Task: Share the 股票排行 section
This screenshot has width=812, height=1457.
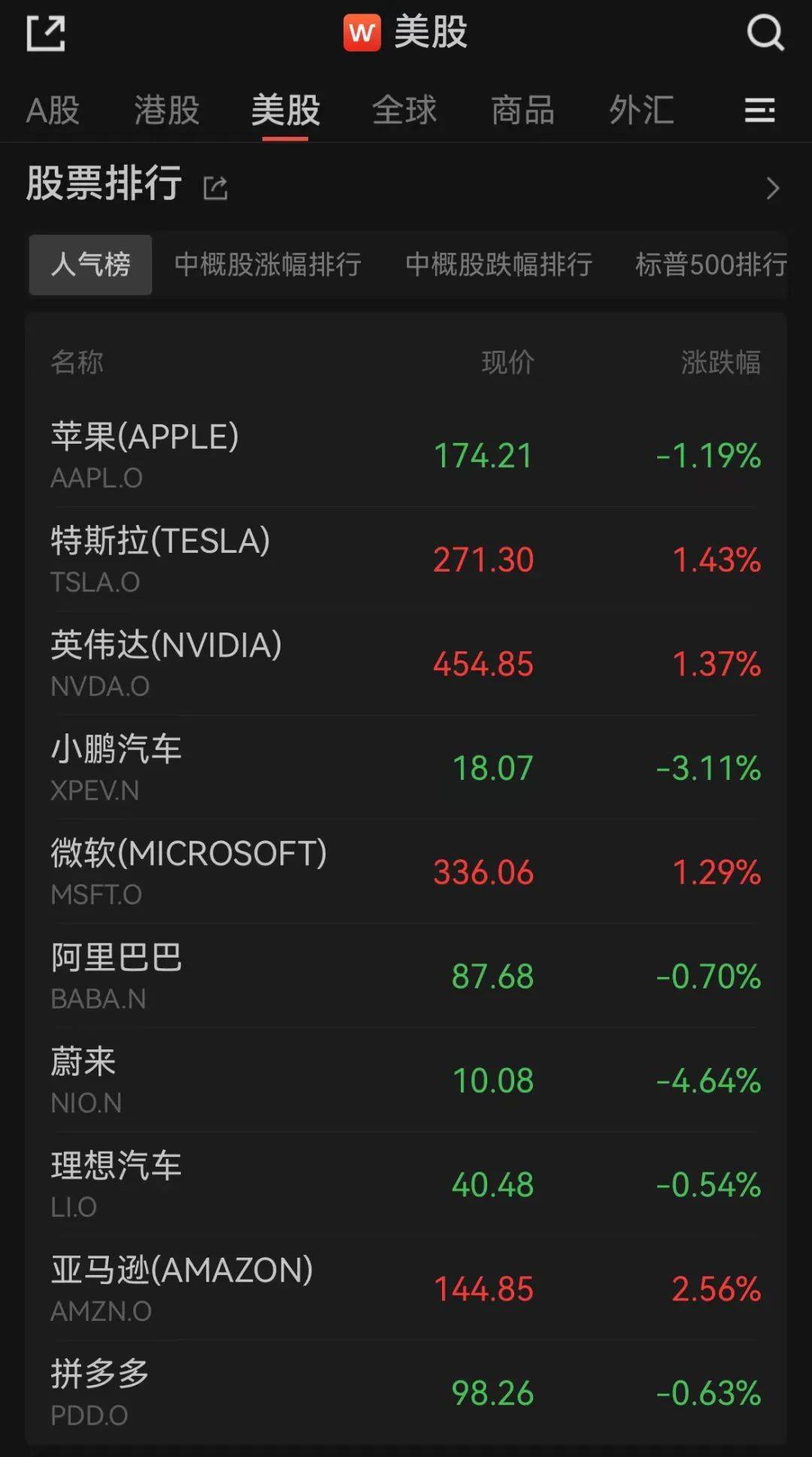Action: tap(216, 187)
